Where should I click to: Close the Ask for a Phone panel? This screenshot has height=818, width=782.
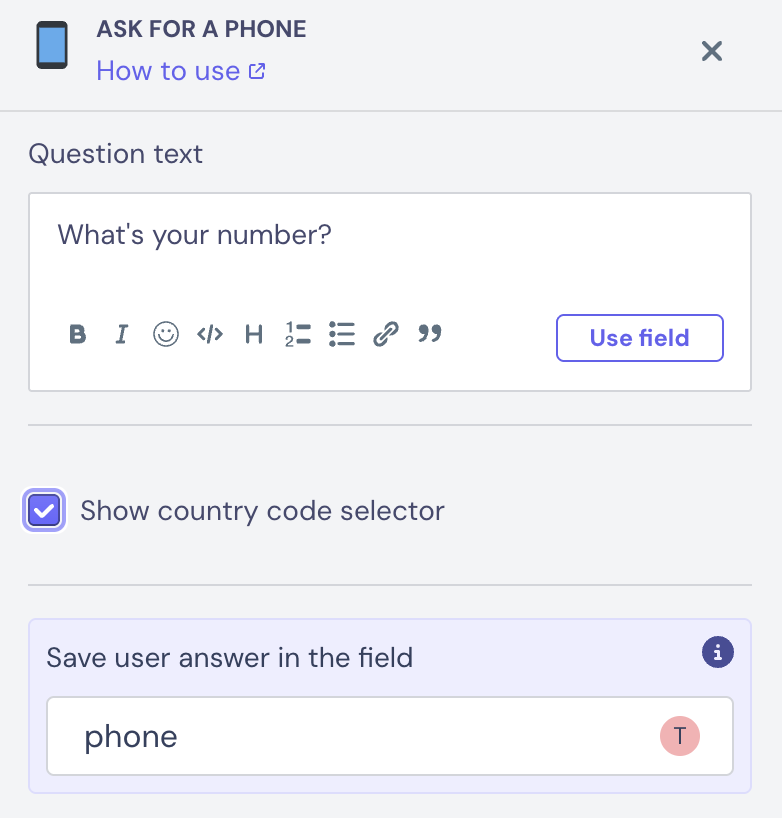tap(711, 51)
